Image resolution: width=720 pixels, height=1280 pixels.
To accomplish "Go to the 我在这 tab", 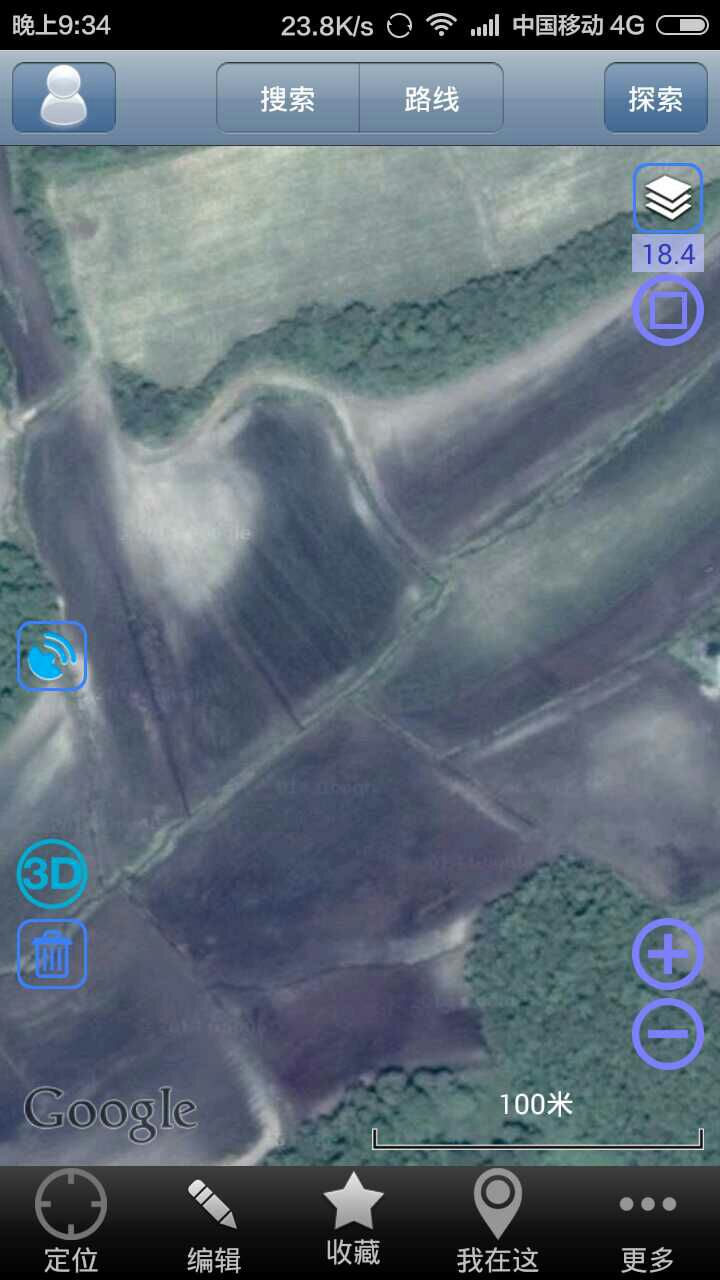I will 497,1222.
